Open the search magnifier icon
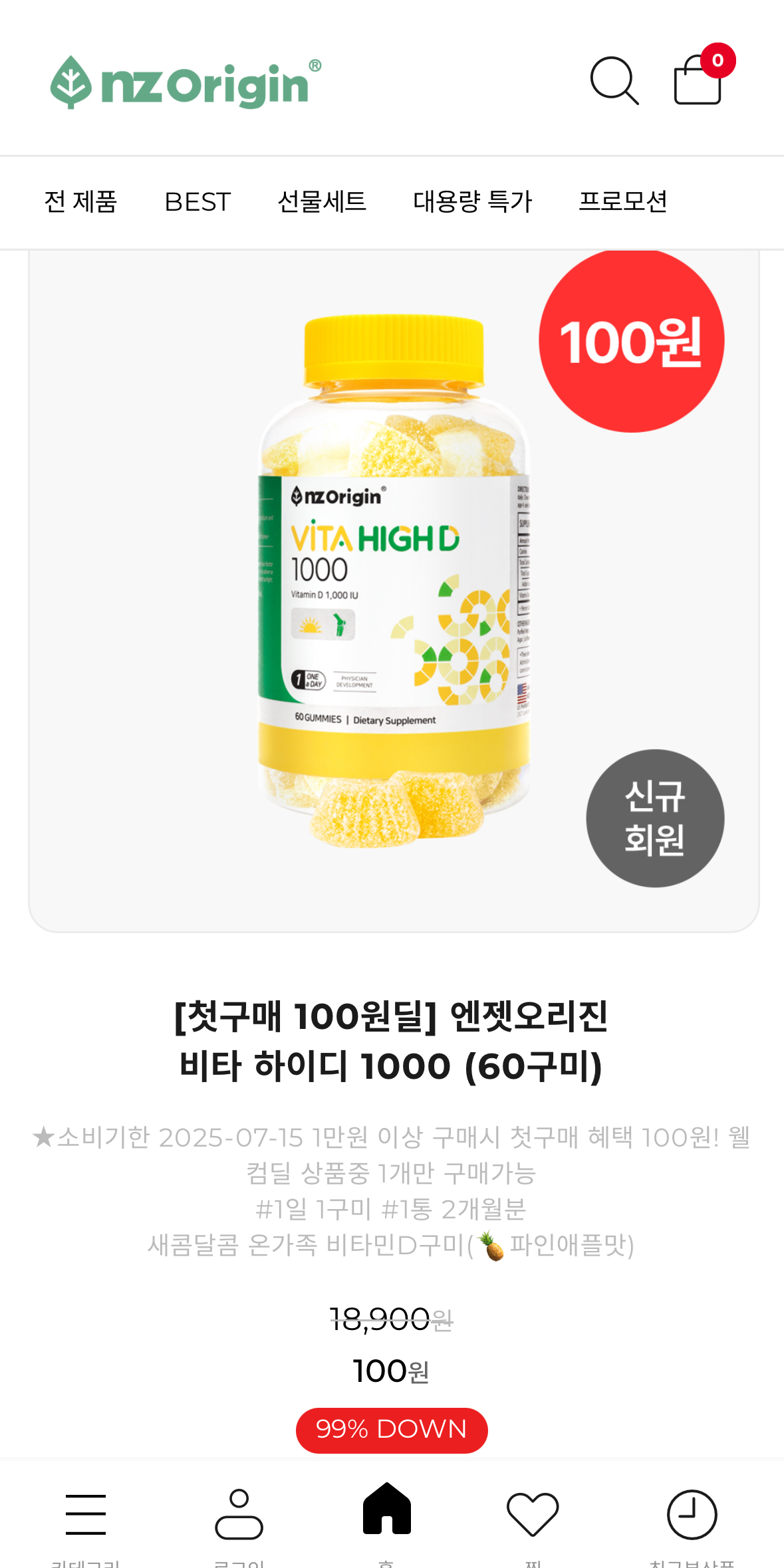Image resolution: width=784 pixels, height=1568 pixels. pyautogui.click(x=614, y=80)
